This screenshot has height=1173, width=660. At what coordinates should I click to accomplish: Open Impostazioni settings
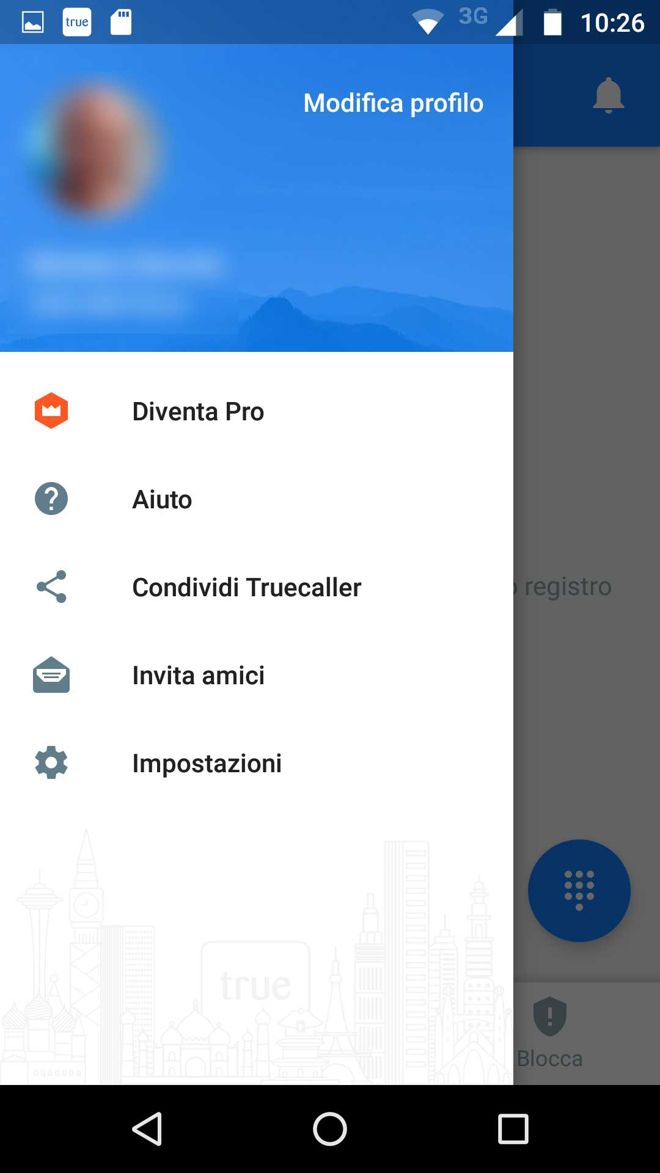click(206, 763)
